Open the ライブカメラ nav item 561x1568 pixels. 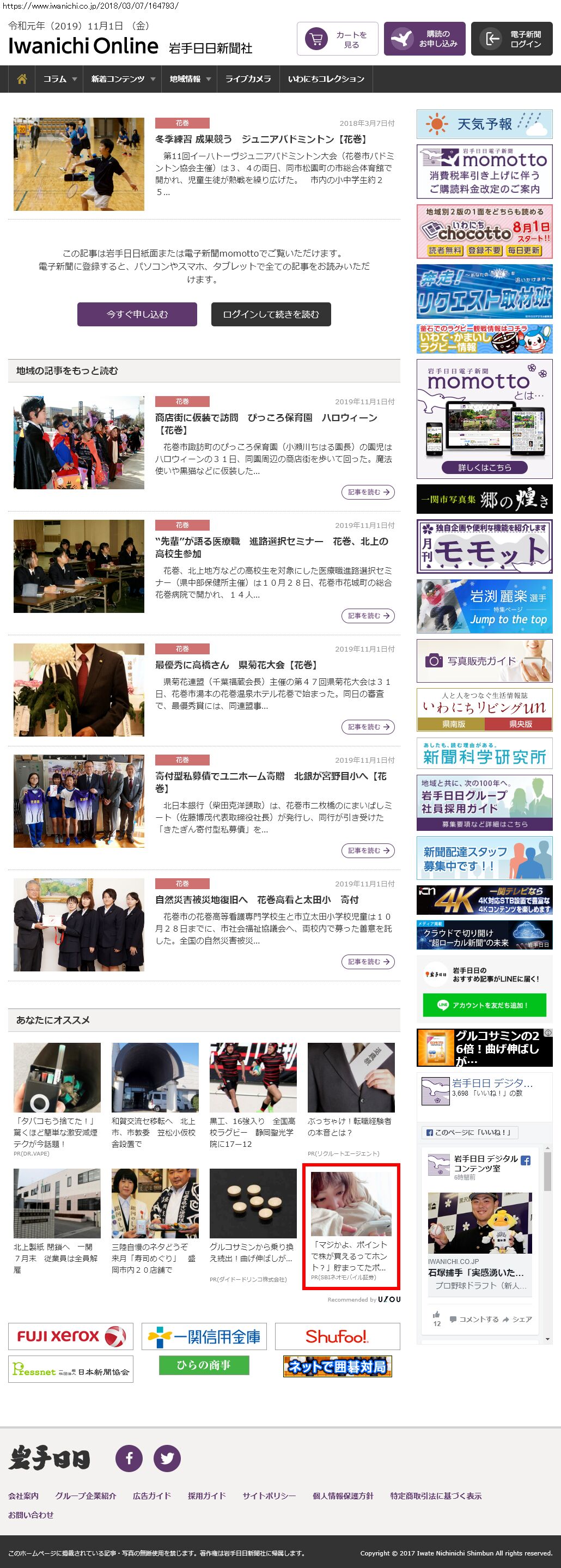pyautogui.click(x=248, y=79)
